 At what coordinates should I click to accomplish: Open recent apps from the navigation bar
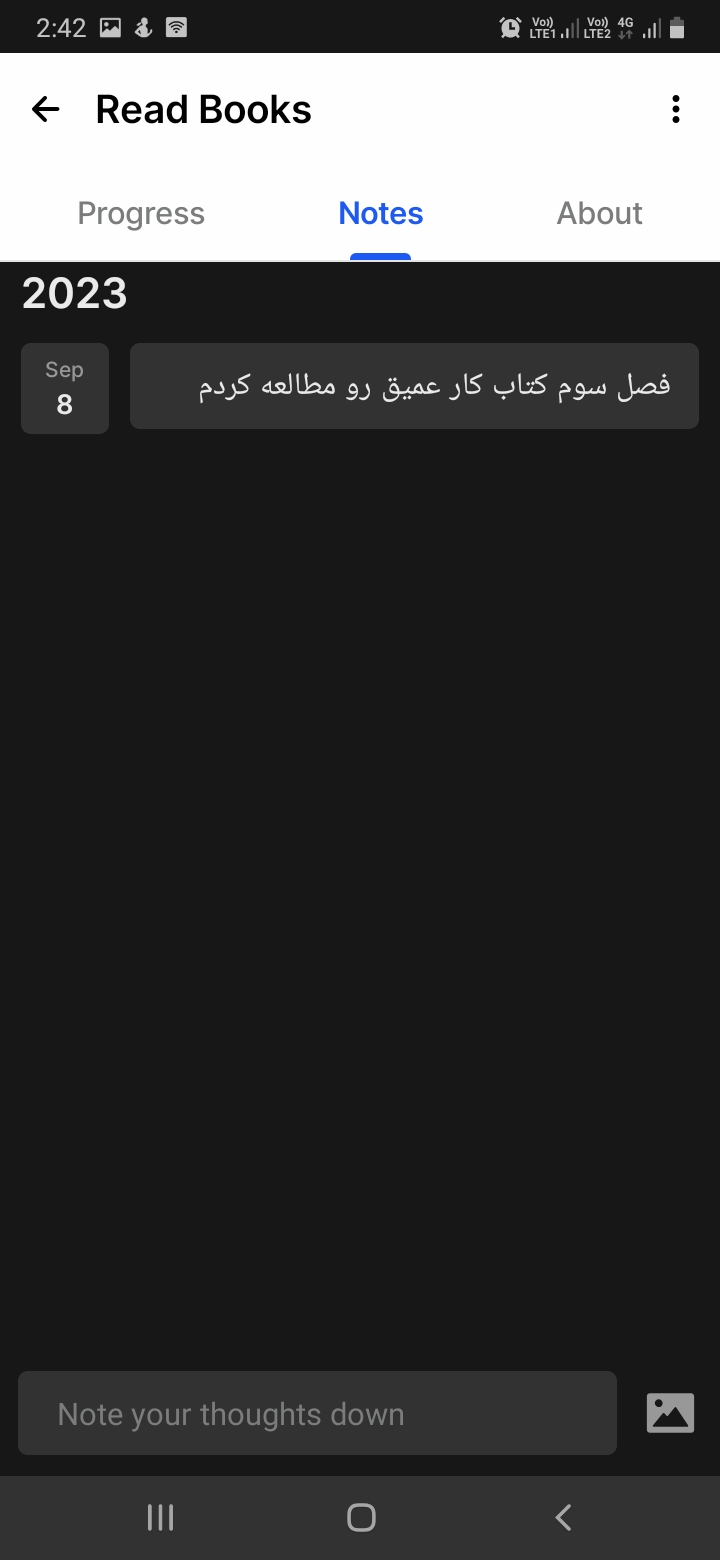coord(160,1517)
